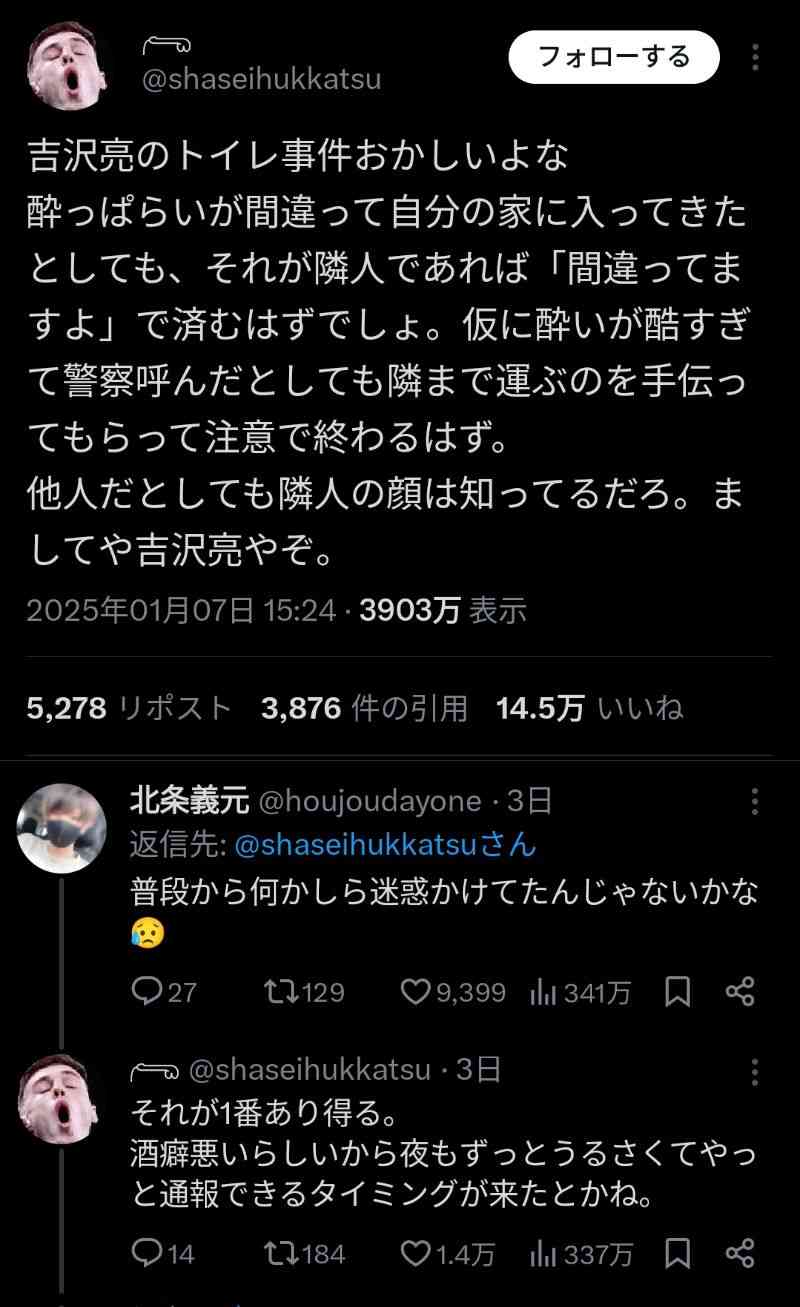View the 14.5万 likes list
Image resolution: width=800 pixels, height=1307 pixels.
589,708
